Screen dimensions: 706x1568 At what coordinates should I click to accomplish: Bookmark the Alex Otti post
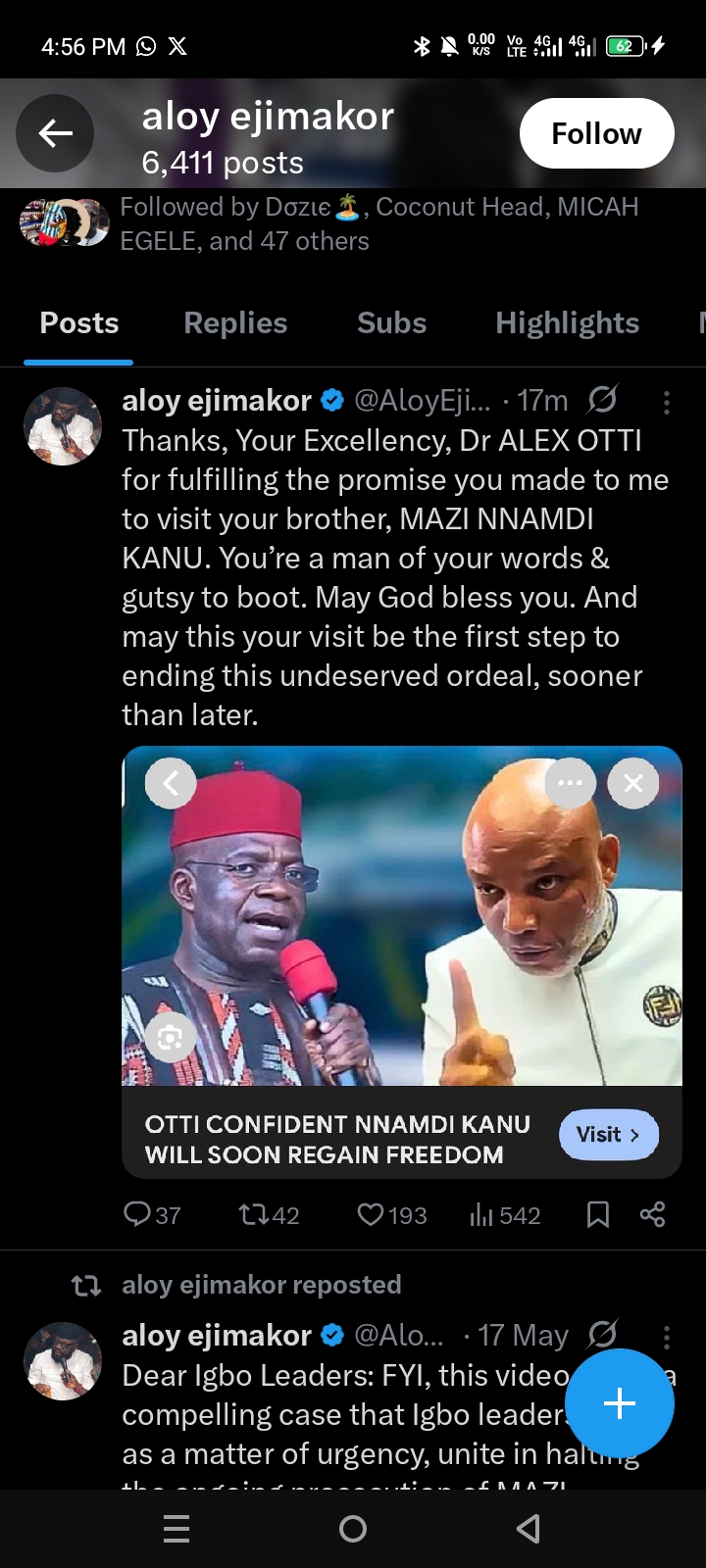(597, 1215)
